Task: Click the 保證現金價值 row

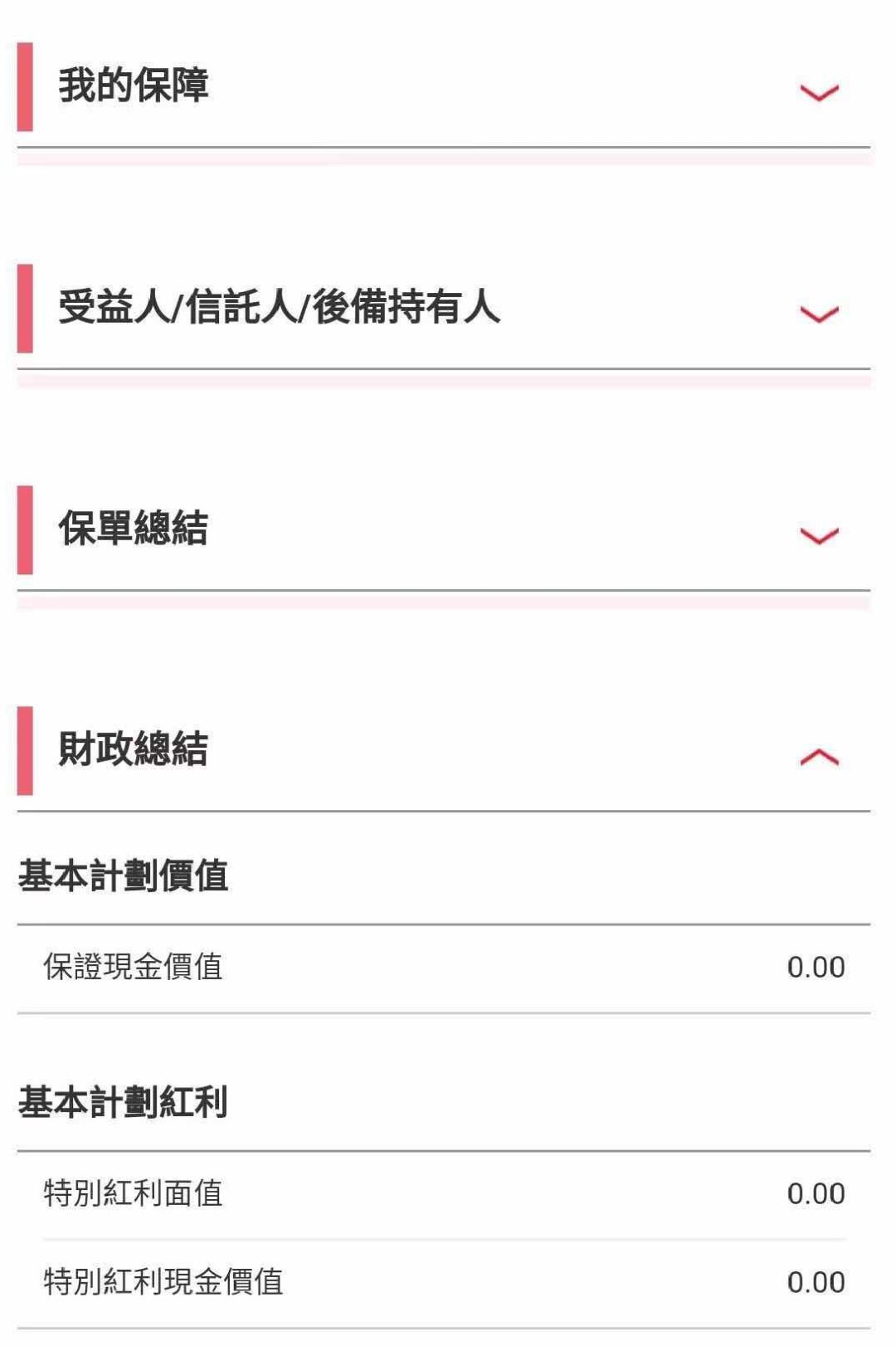Action: [448, 965]
